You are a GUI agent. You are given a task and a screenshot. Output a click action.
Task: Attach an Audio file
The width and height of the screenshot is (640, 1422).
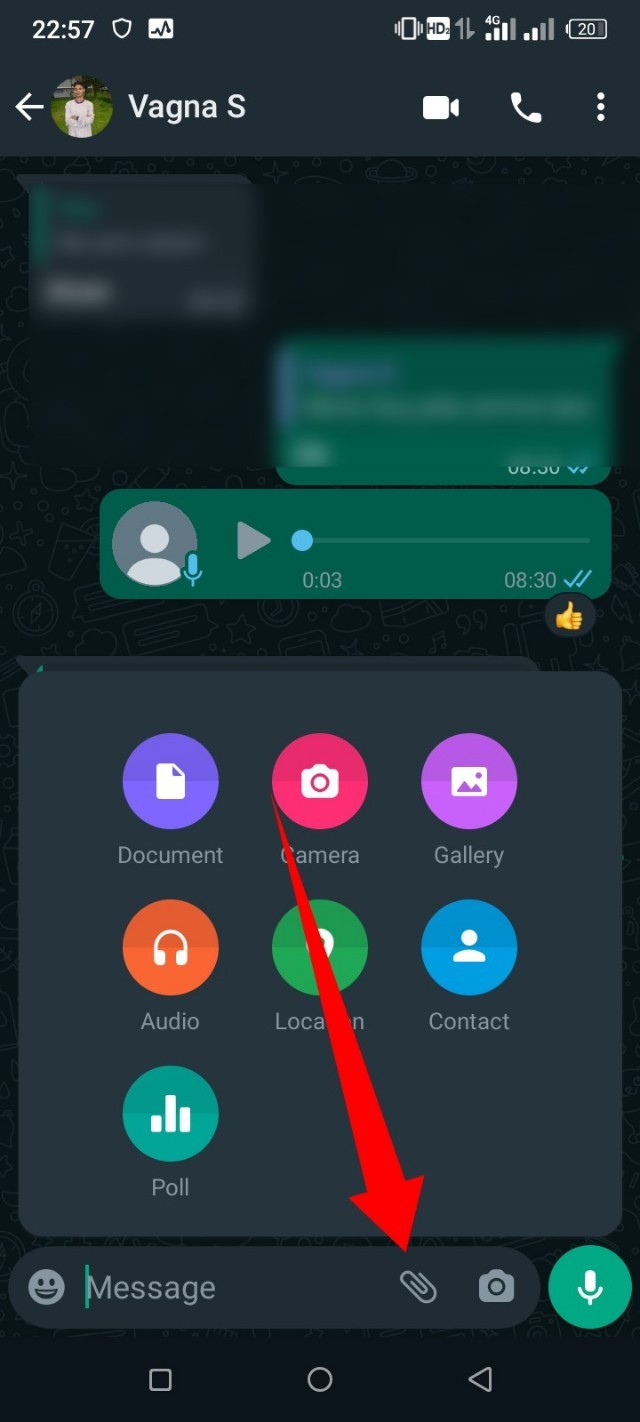click(170, 947)
